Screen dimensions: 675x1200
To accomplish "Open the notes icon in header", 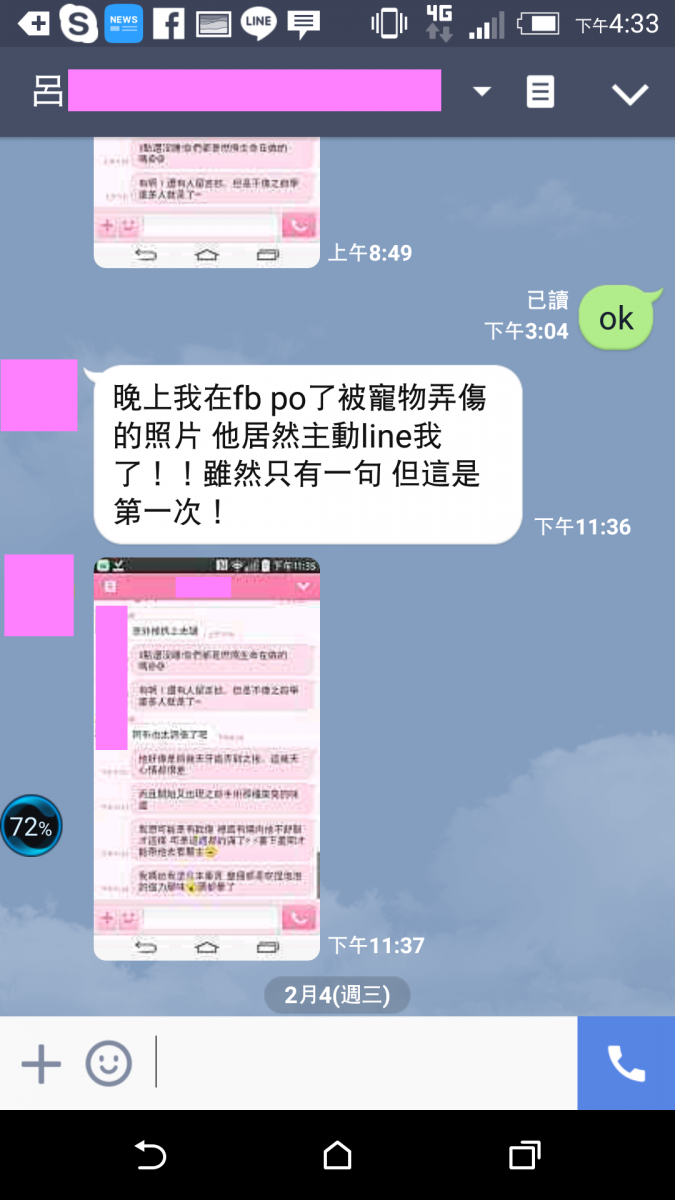I will point(540,92).
